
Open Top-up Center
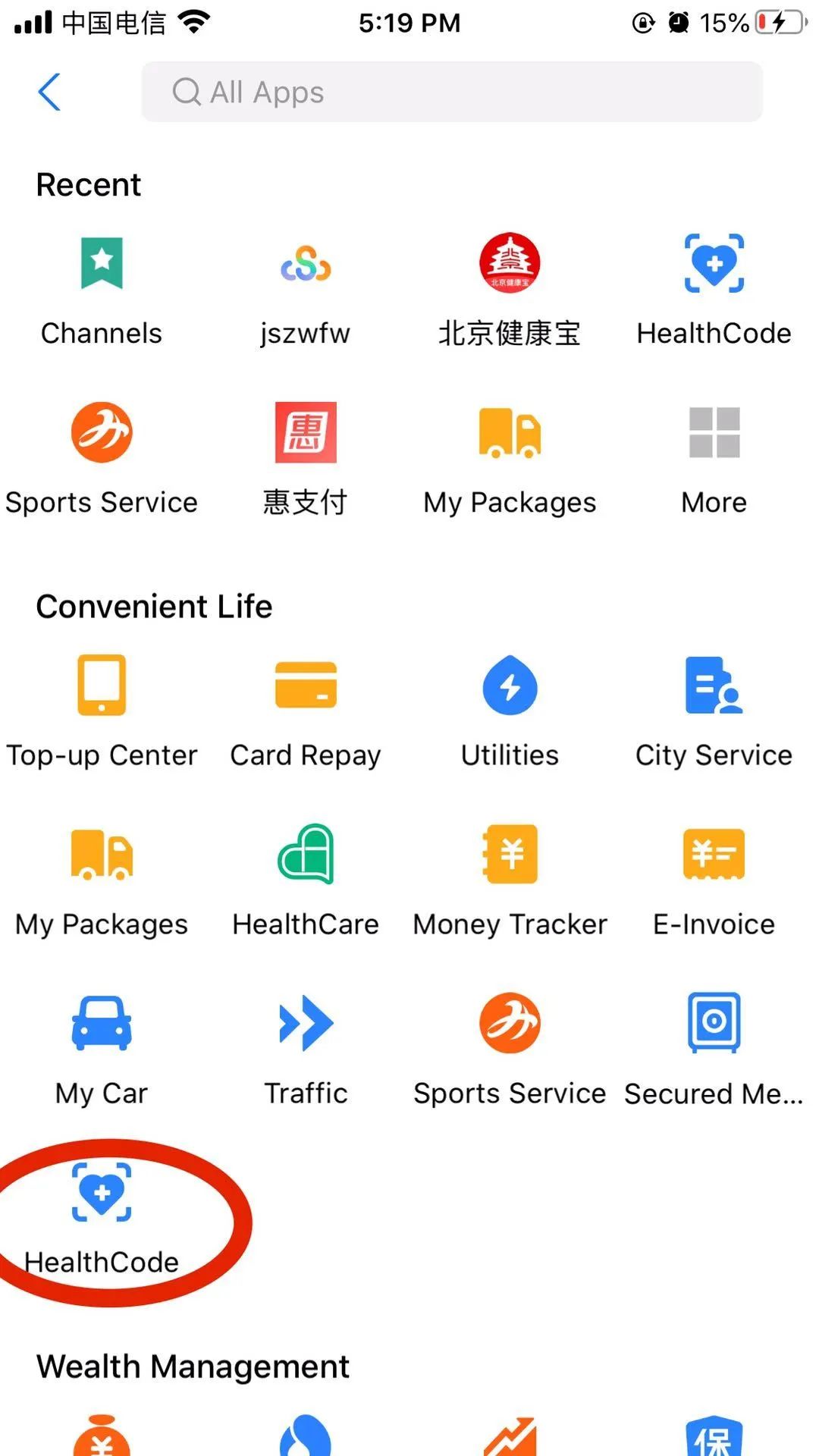[102, 713]
